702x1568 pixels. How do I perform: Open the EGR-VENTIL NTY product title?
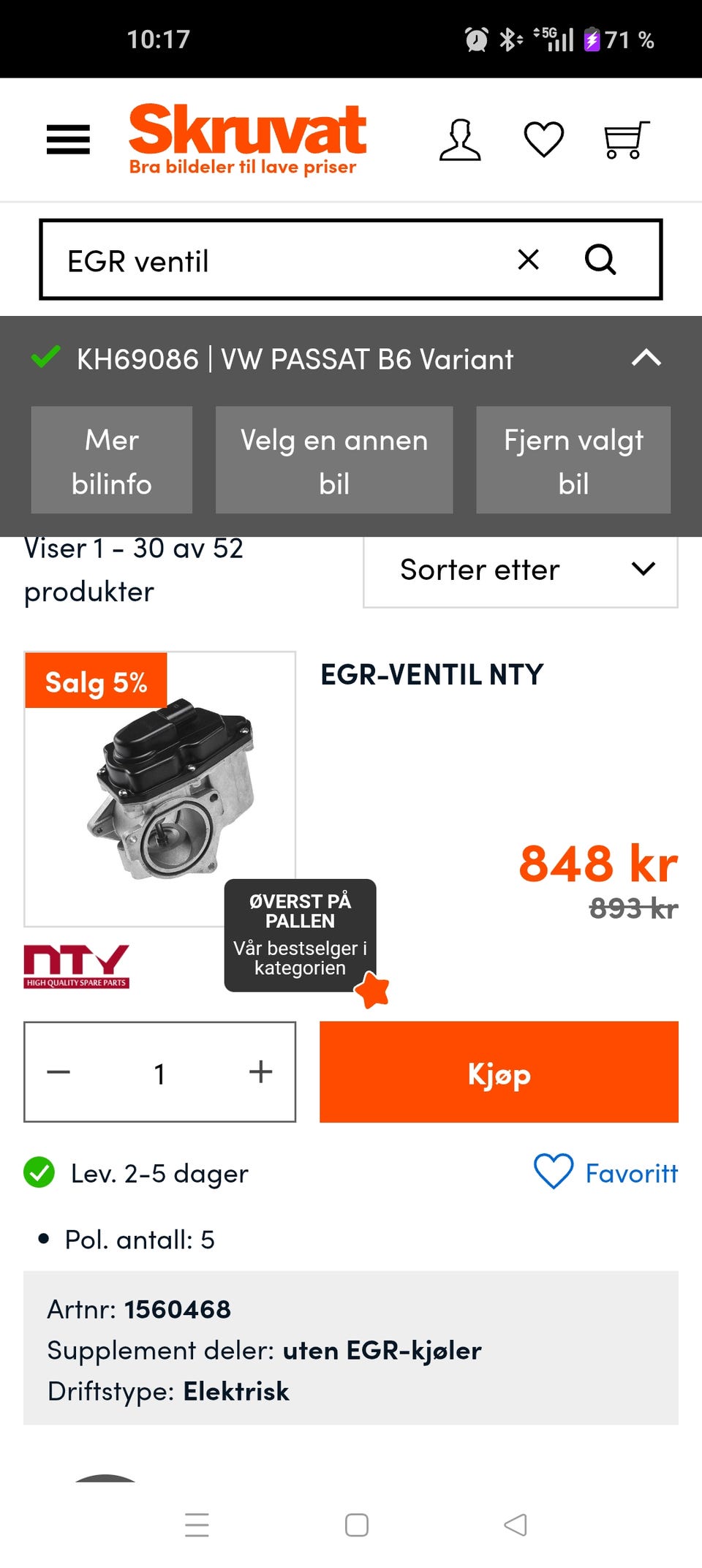point(432,674)
